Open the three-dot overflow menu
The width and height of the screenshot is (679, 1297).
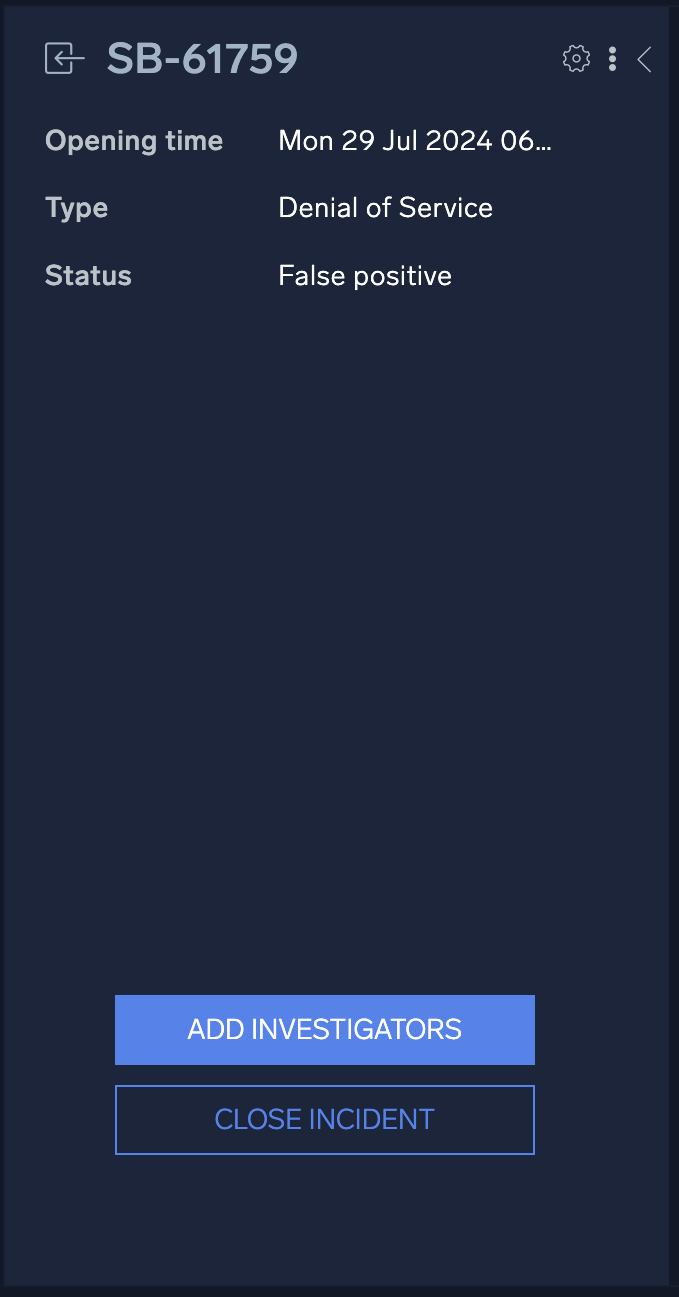click(612, 59)
